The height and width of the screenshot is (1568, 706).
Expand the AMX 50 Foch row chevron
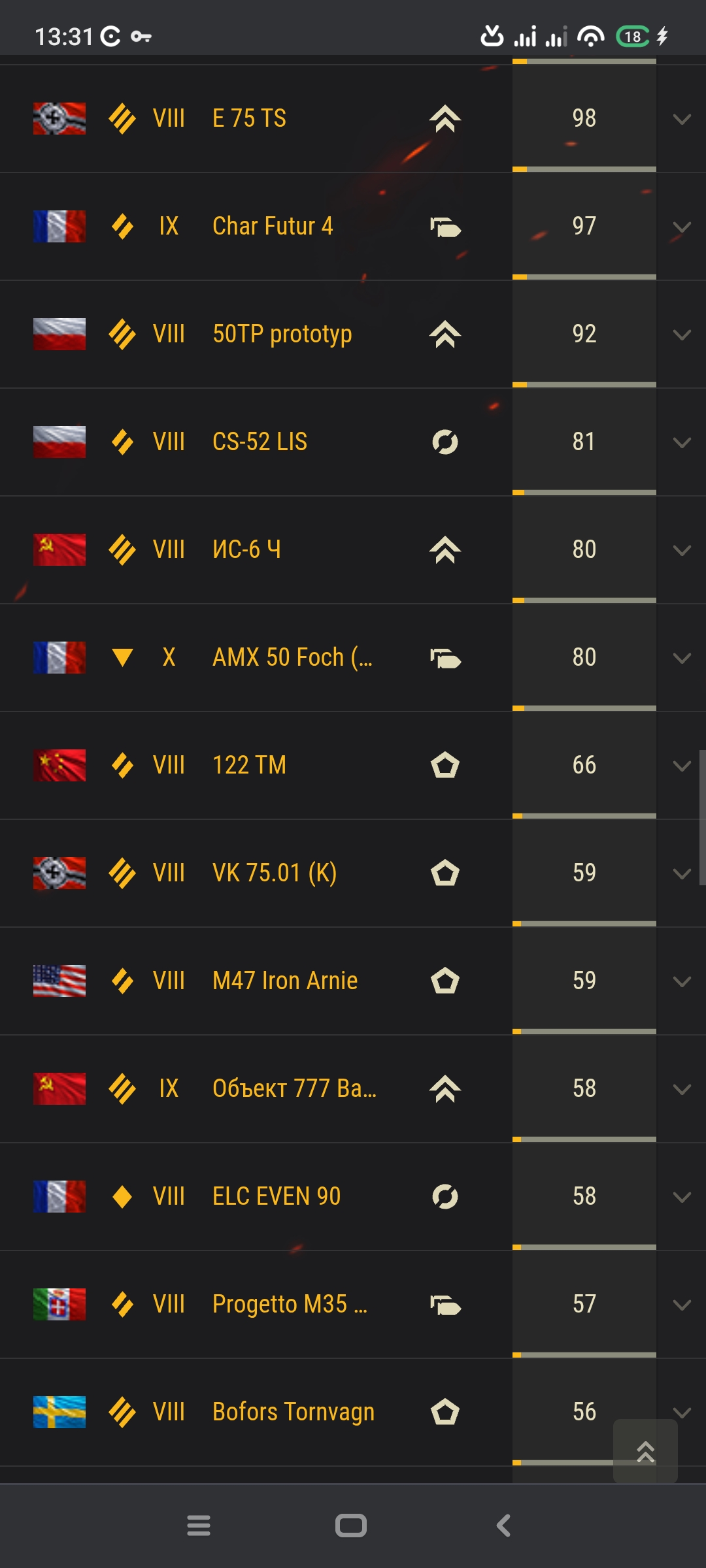[681, 658]
